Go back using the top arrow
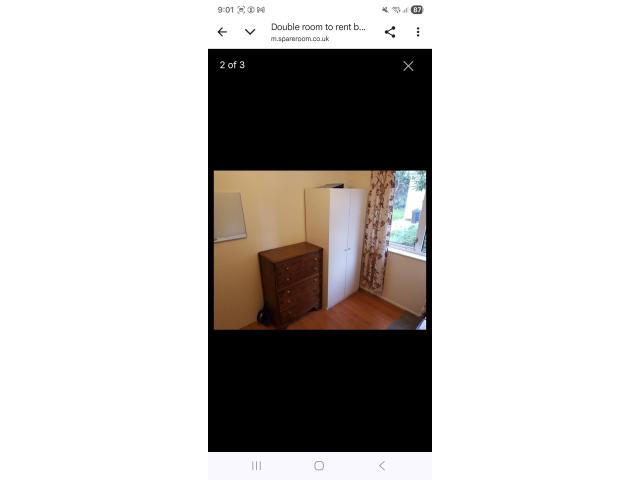 click(x=222, y=32)
